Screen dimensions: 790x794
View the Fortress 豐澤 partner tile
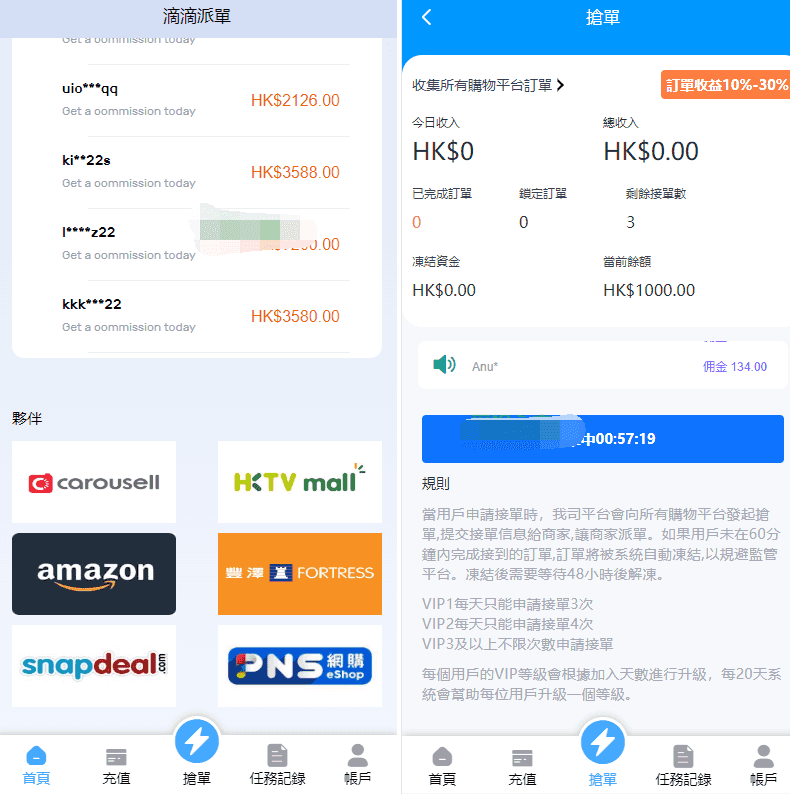point(299,574)
